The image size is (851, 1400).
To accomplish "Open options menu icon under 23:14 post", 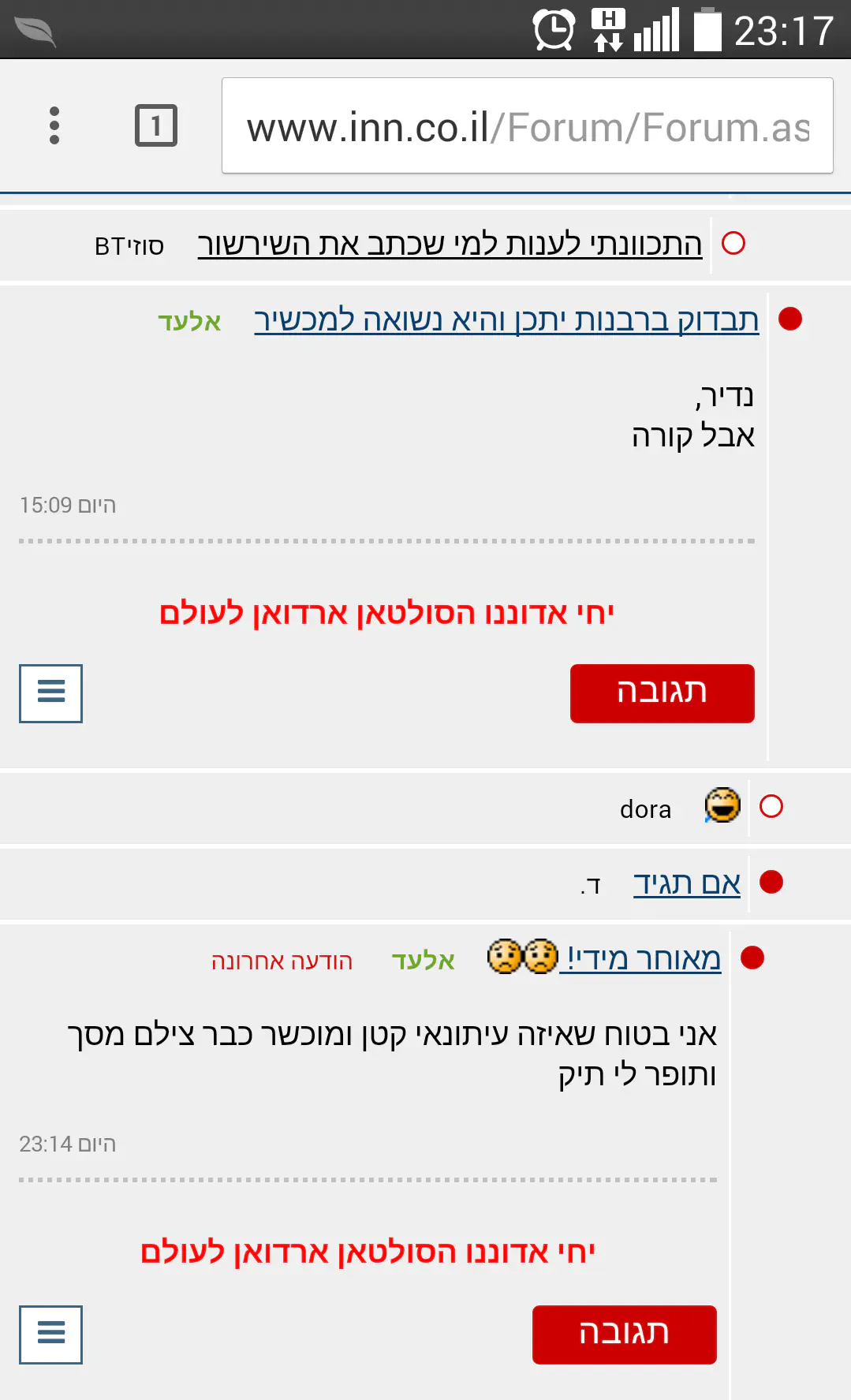I will (51, 1334).
